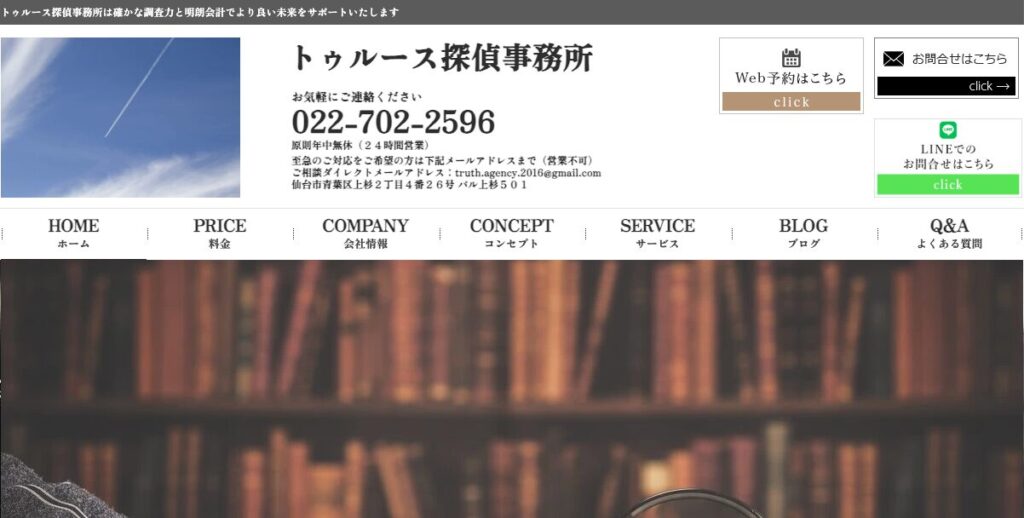Open the Web予約はこちら booking button
This screenshot has width=1024, height=518.
click(x=791, y=77)
